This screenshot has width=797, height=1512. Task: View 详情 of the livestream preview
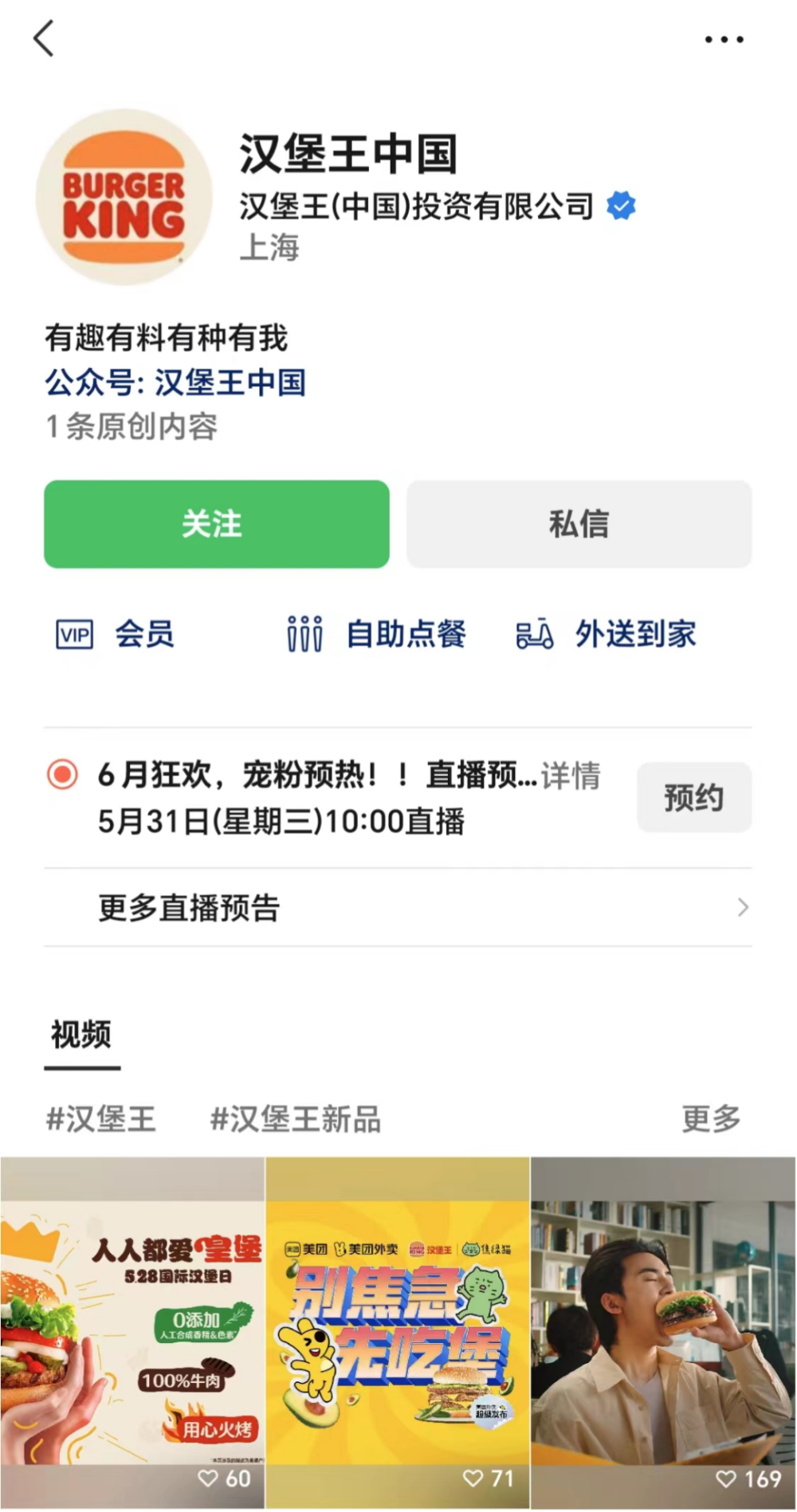[571, 775]
